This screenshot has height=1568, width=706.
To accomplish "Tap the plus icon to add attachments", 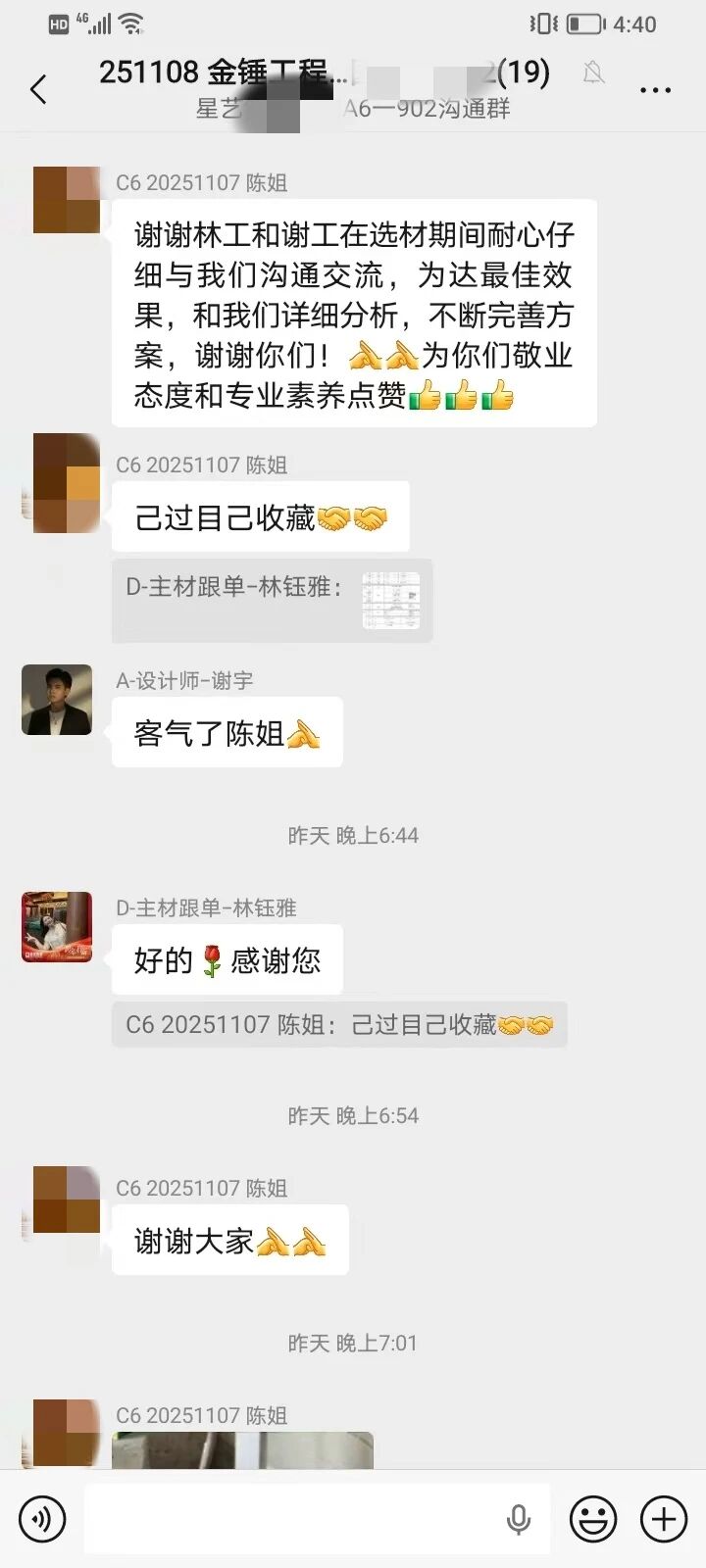I will [662, 1518].
